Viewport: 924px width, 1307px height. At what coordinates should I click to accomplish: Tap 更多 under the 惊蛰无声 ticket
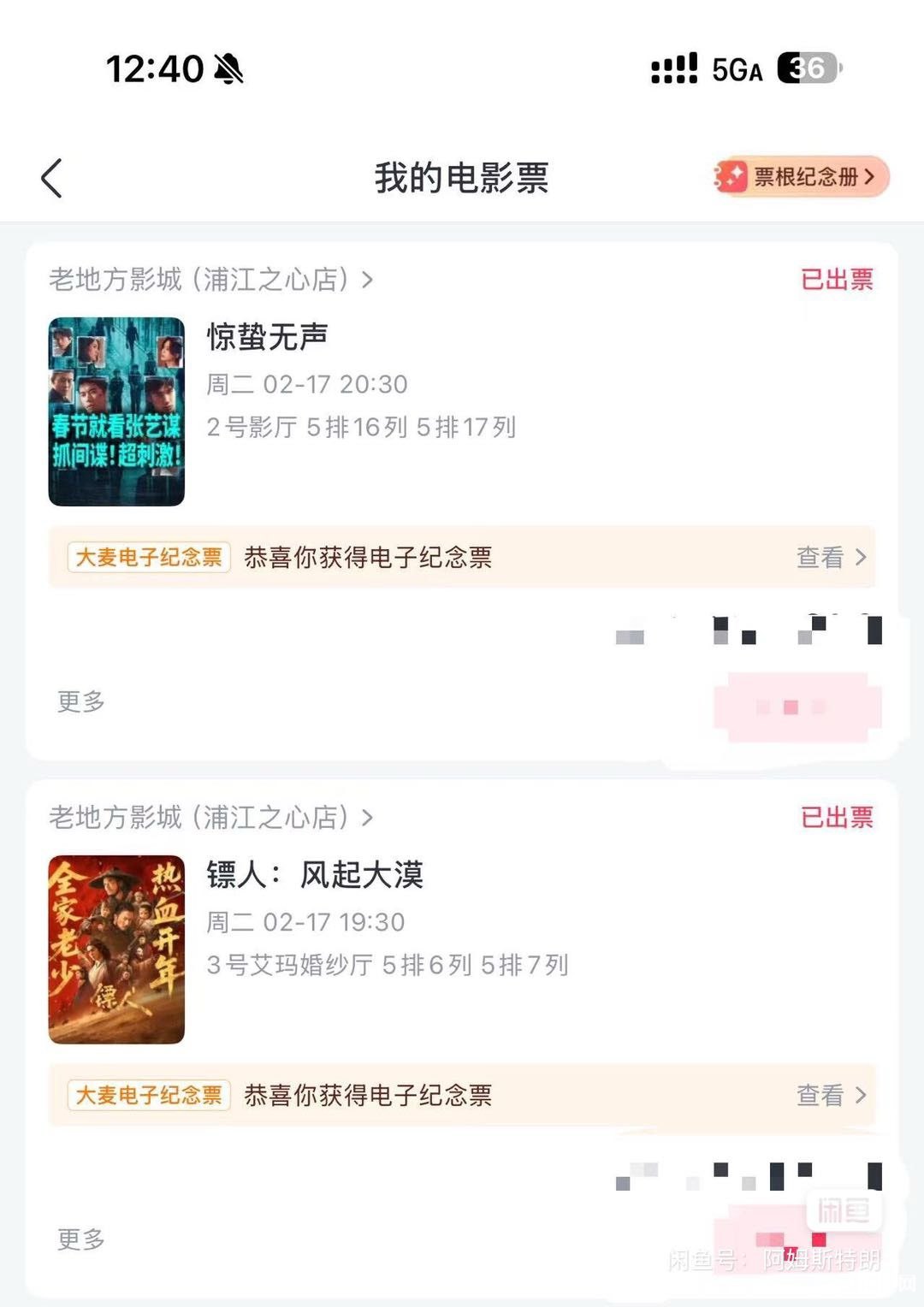coord(81,701)
